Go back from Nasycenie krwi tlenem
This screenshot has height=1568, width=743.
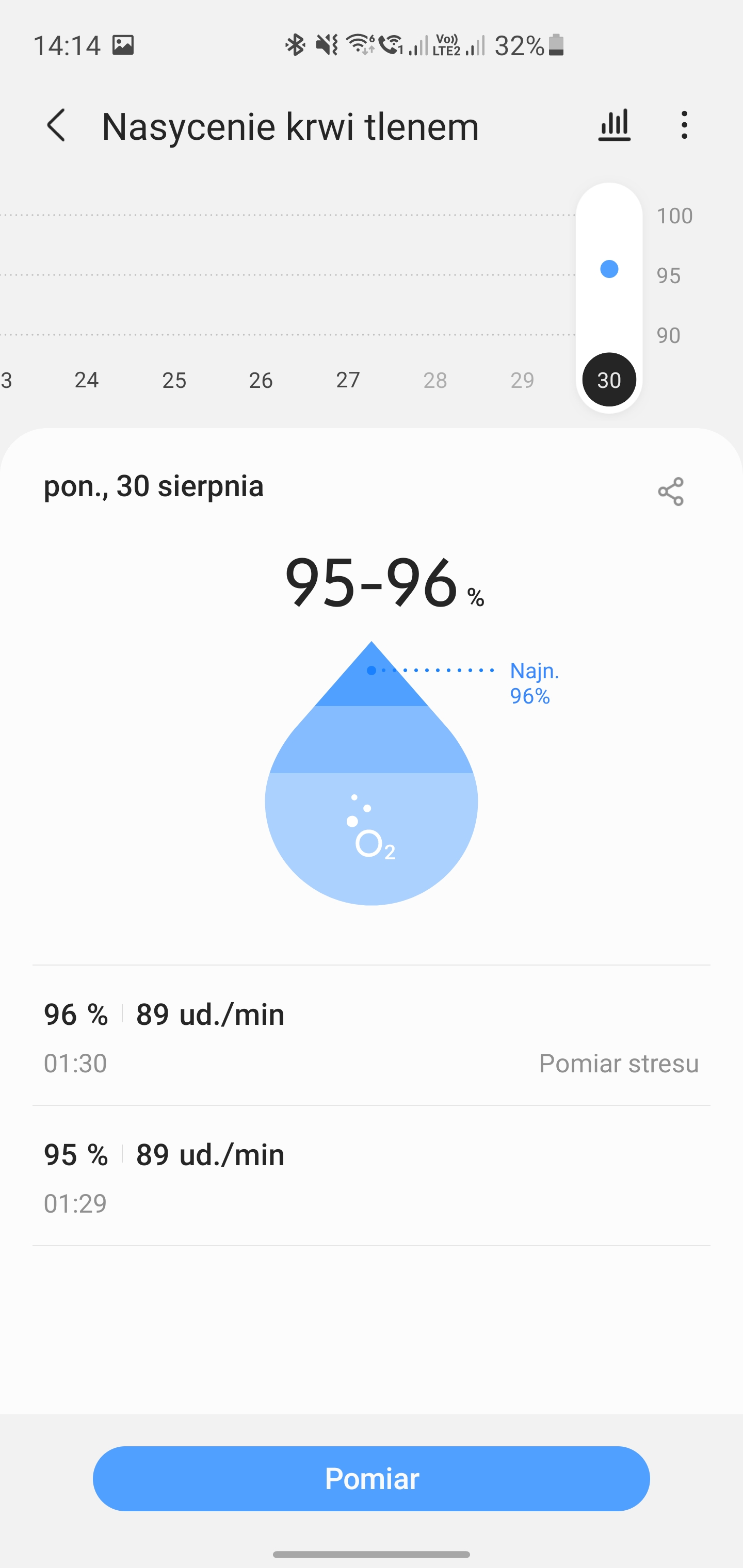(56, 125)
